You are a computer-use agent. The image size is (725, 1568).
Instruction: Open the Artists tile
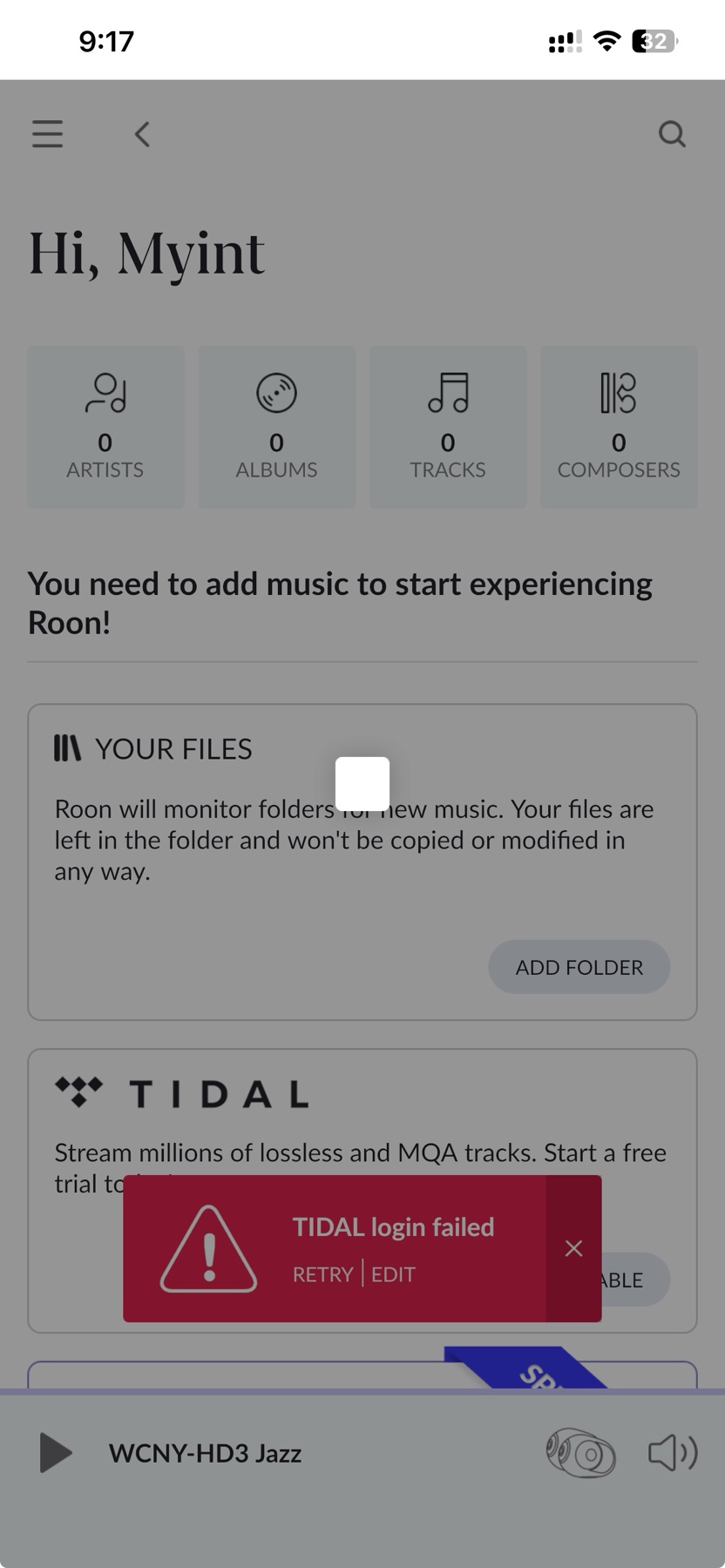[x=105, y=427]
